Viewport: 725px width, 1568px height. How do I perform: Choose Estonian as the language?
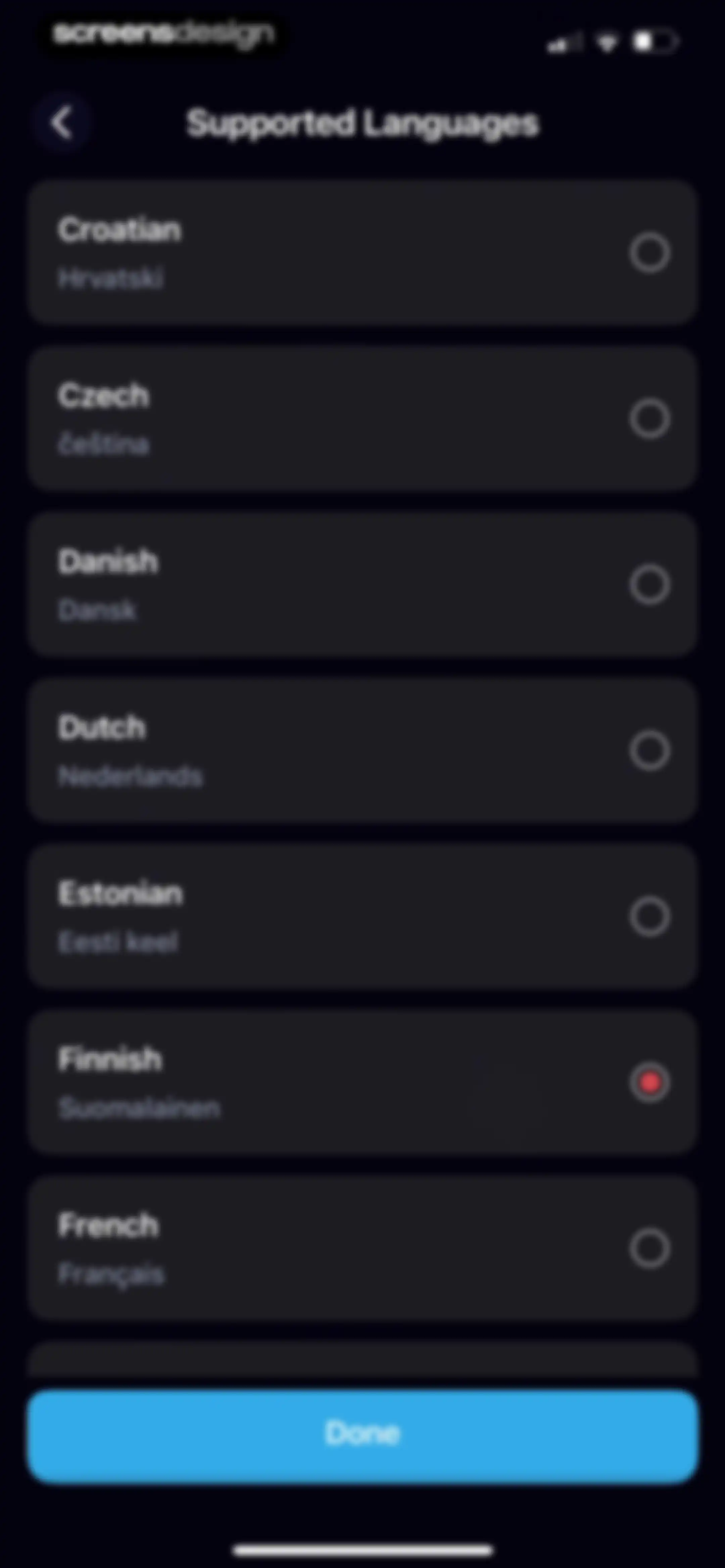(362, 916)
